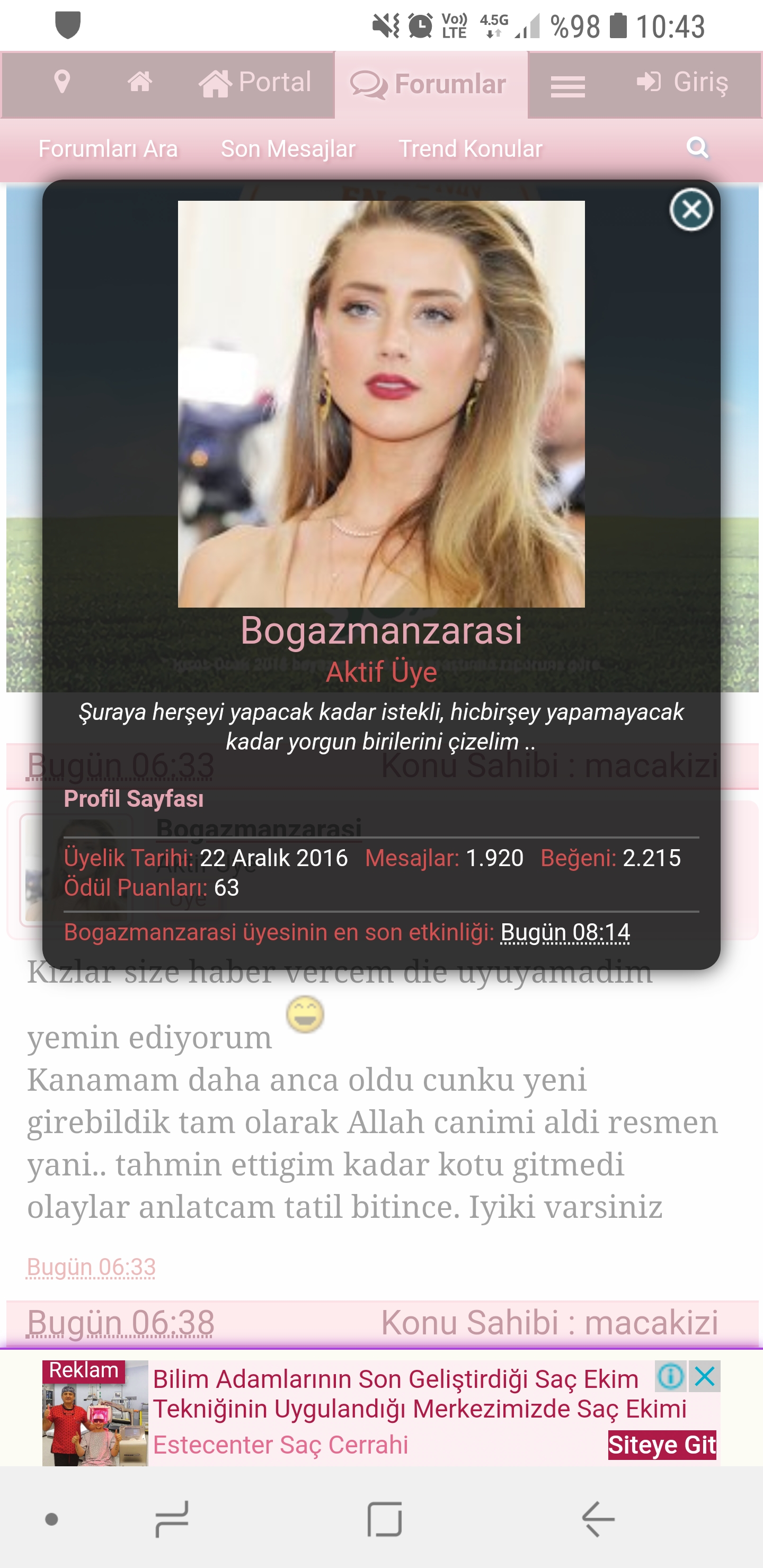Dismiss the Estecenter ad banner
This screenshot has width=763, height=1568.
[705, 1376]
